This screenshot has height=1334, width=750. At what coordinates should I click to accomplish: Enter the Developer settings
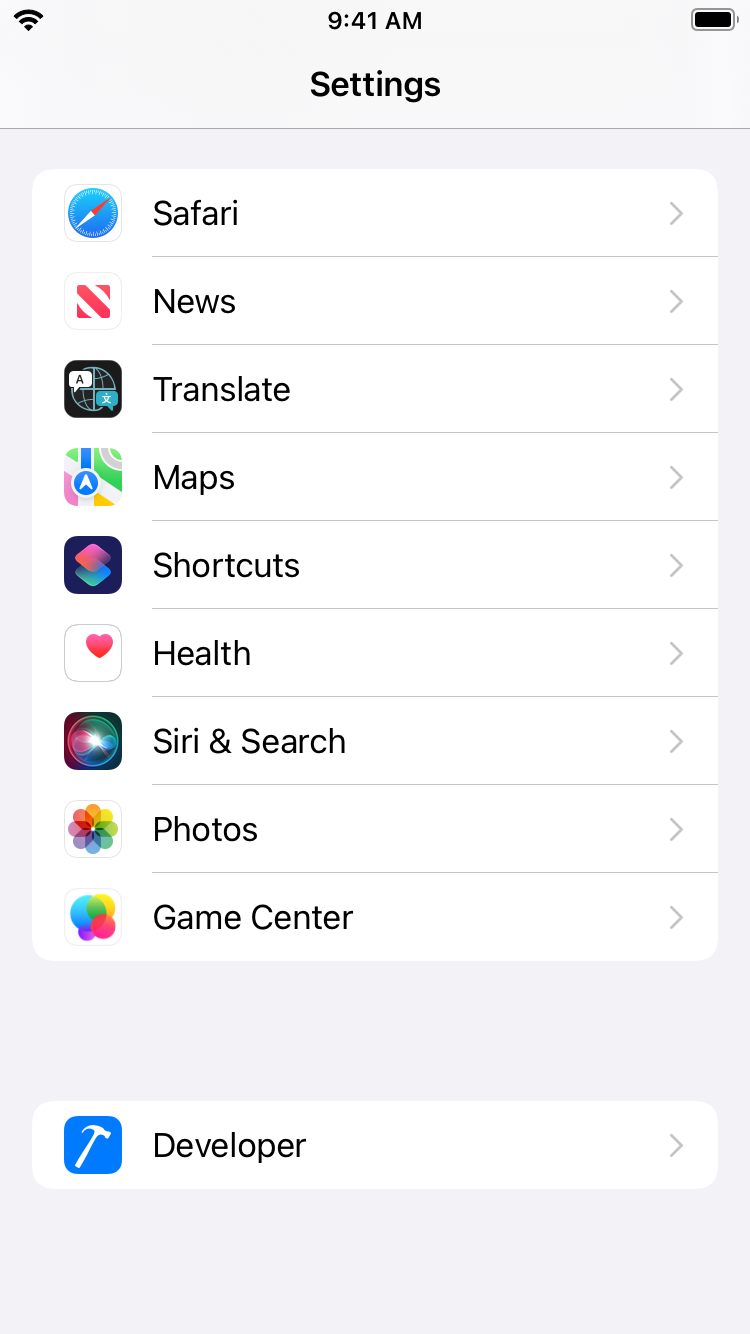pyautogui.click(x=375, y=1145)
